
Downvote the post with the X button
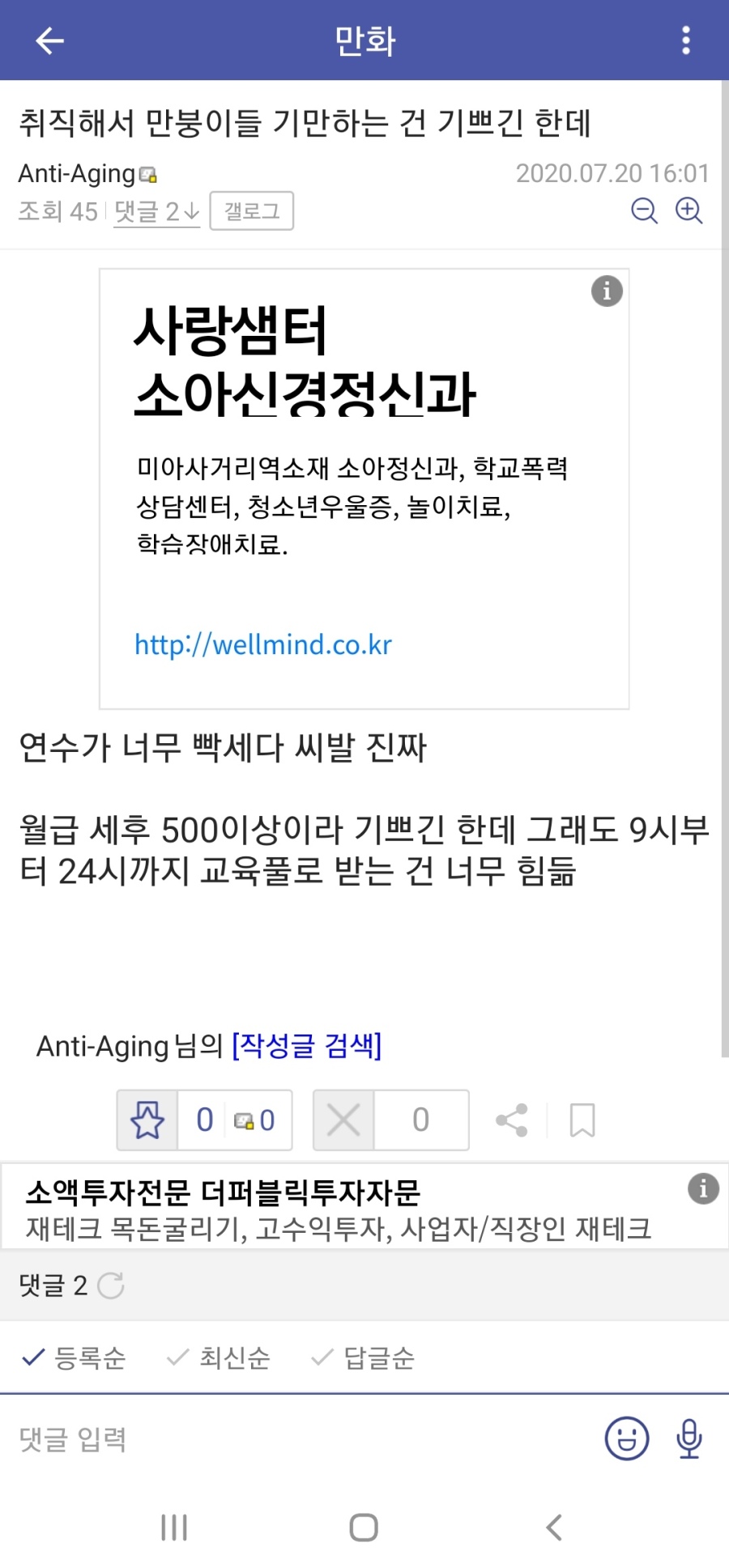click(x=343, y=1120)
